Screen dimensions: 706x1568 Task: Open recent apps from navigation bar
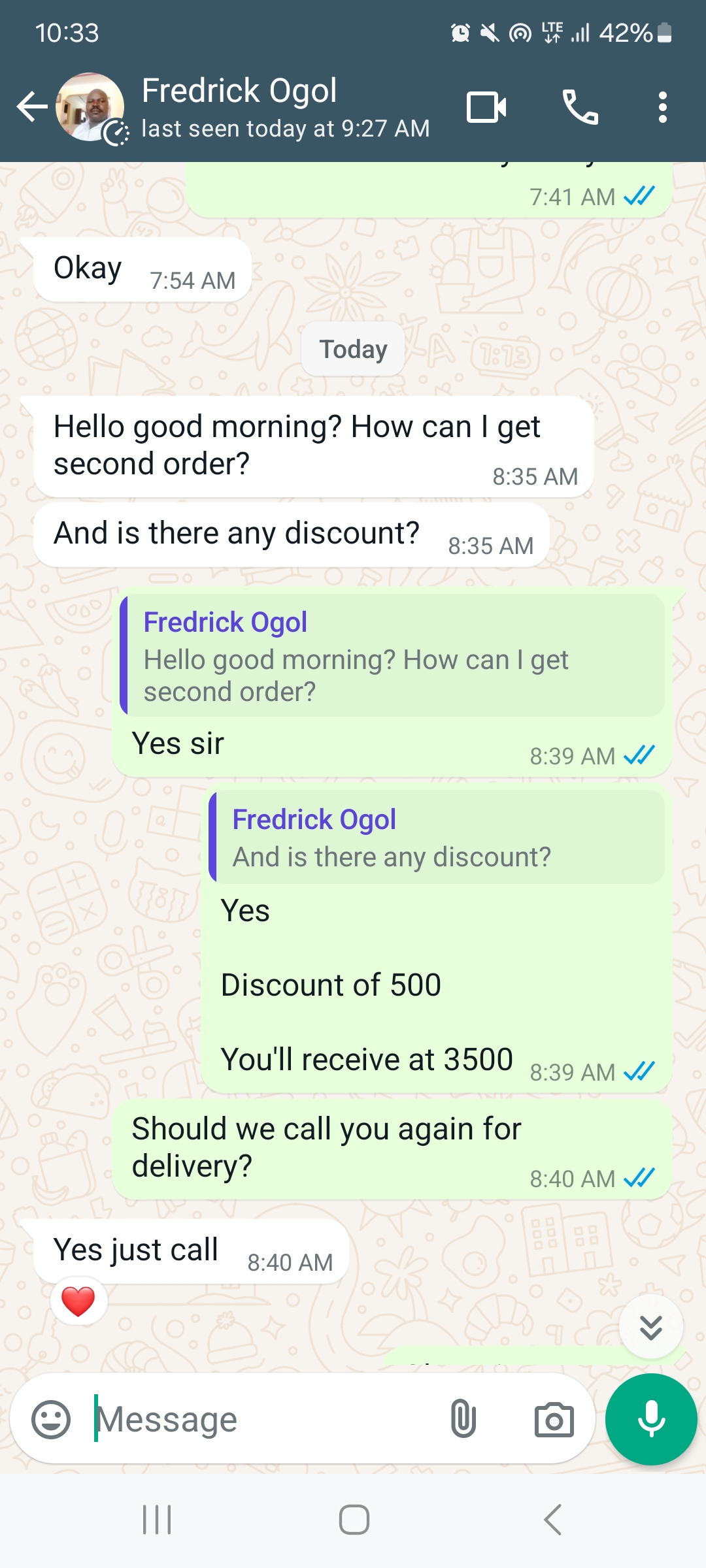(x=157, y=1520)
